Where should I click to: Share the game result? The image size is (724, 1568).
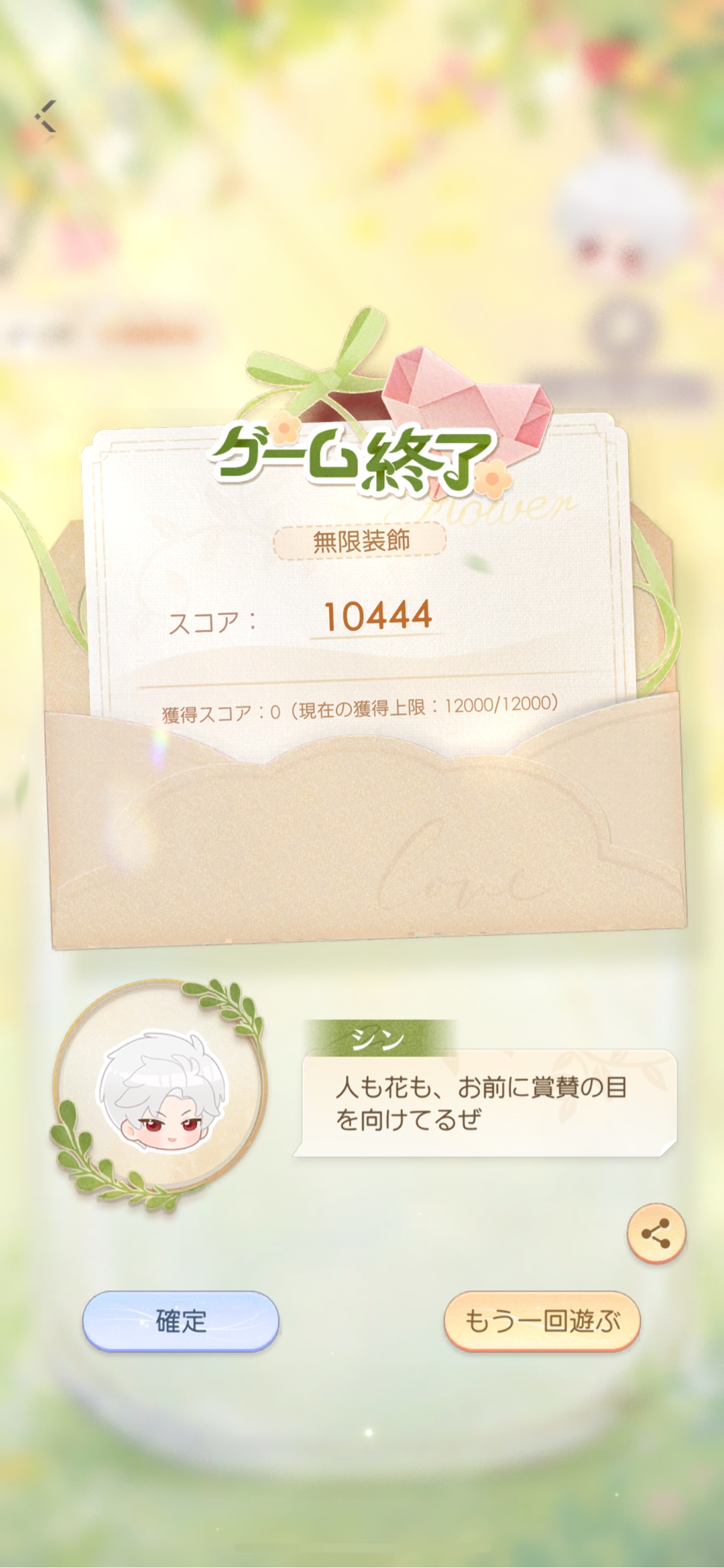(x=656, y=1233)
